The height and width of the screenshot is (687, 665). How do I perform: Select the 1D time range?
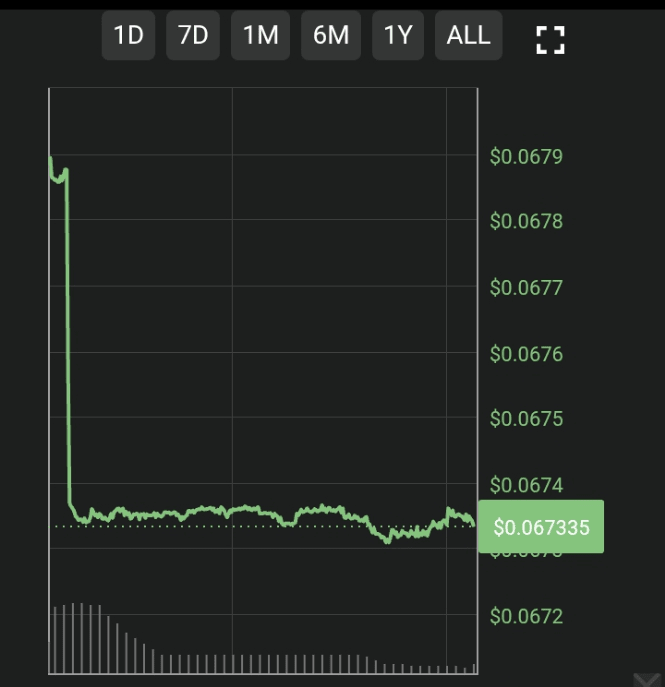128,36
